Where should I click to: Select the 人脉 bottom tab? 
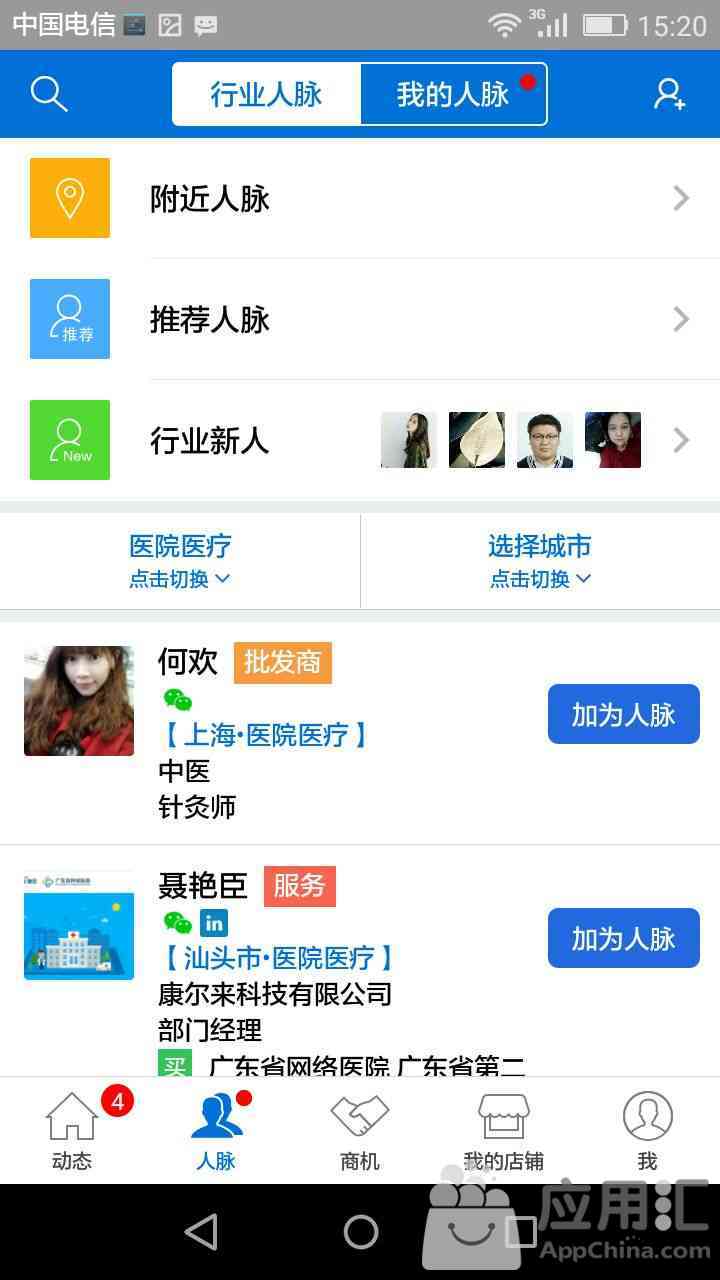216,1132
